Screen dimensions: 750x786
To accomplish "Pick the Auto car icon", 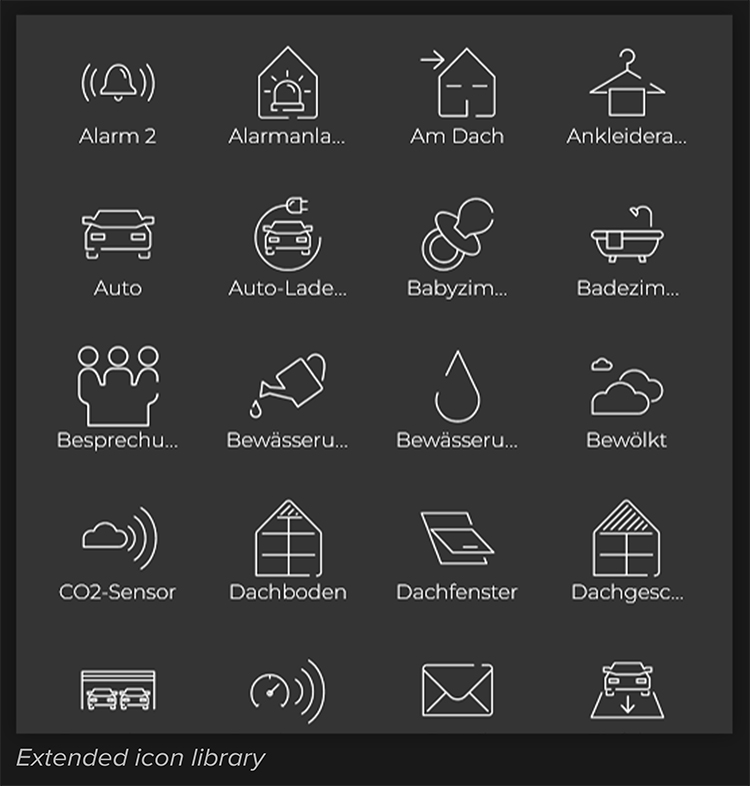I will click(x=118, y=232).
